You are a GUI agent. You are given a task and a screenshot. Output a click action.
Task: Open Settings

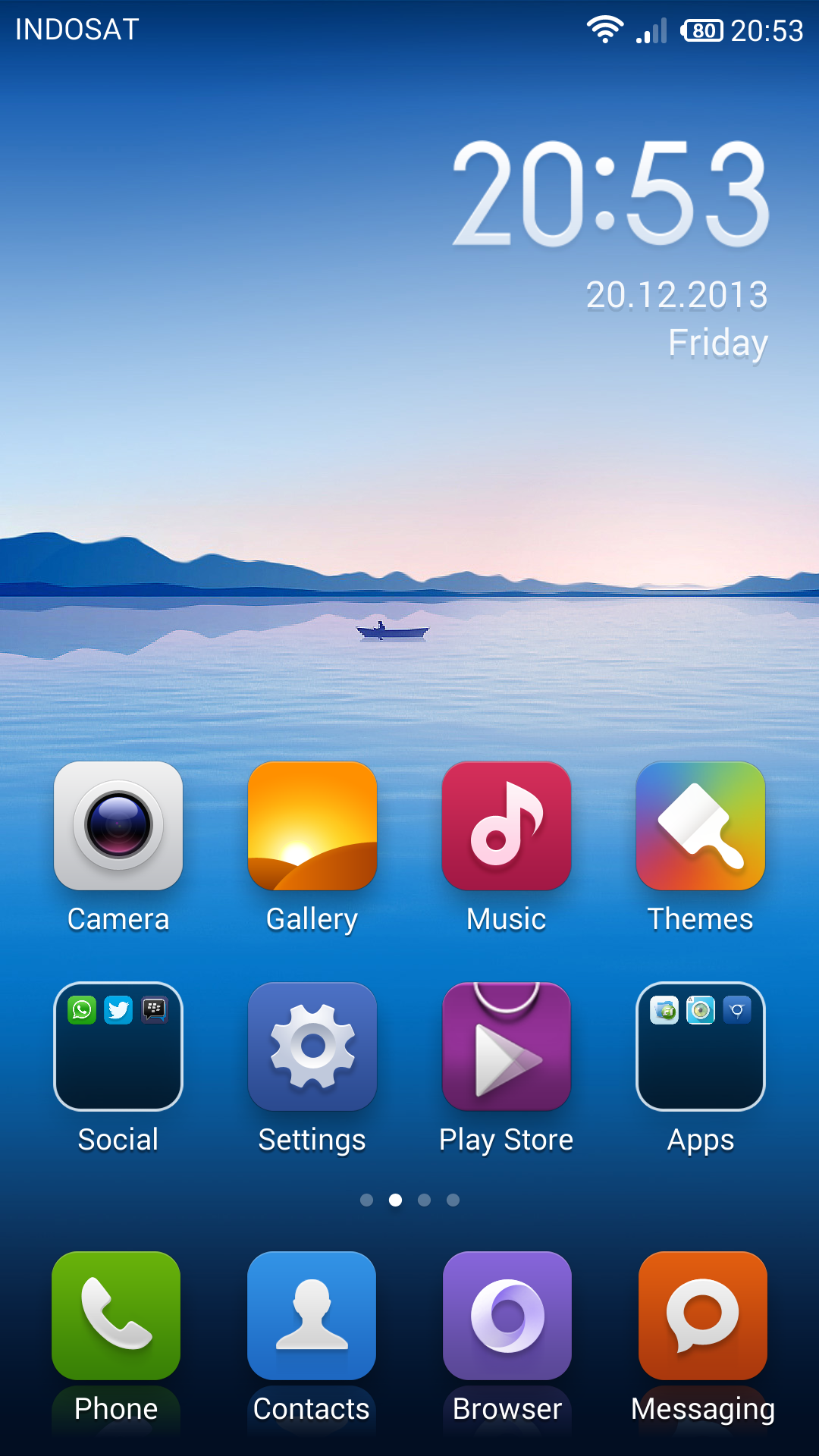coord(312,1046)
